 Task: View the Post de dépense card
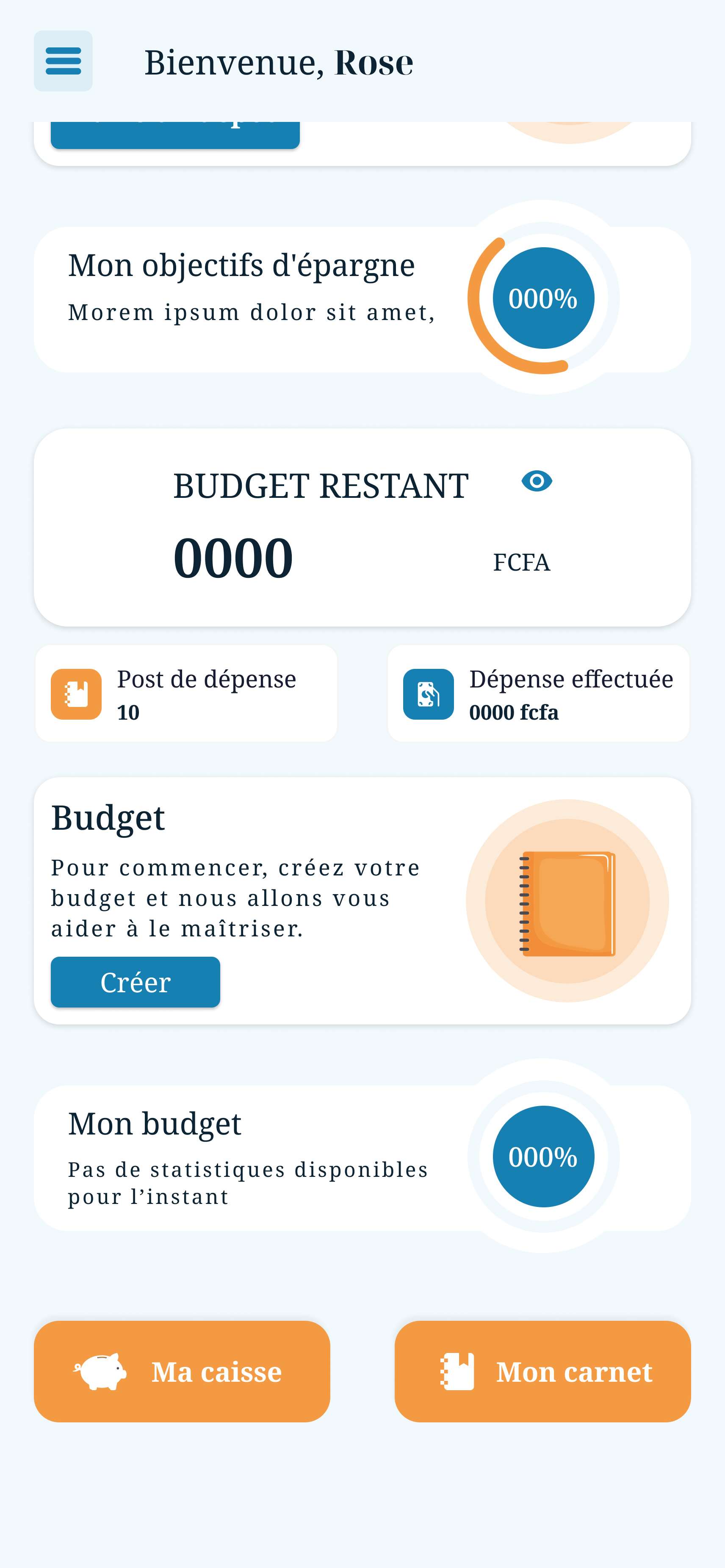click(x=186, y=693)
